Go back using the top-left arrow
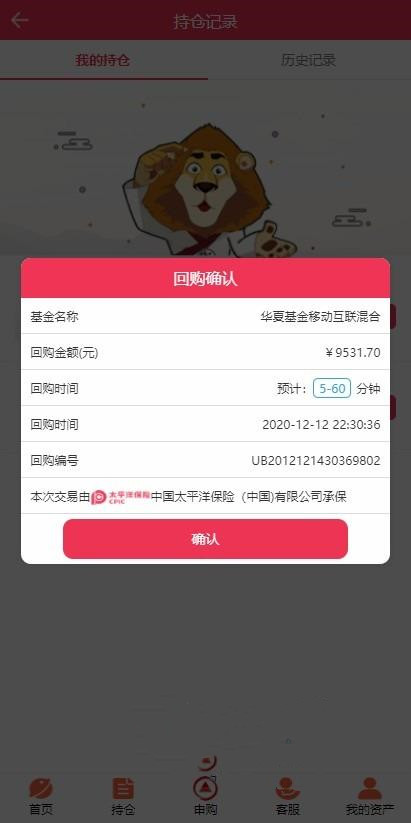 coord(20,20)
